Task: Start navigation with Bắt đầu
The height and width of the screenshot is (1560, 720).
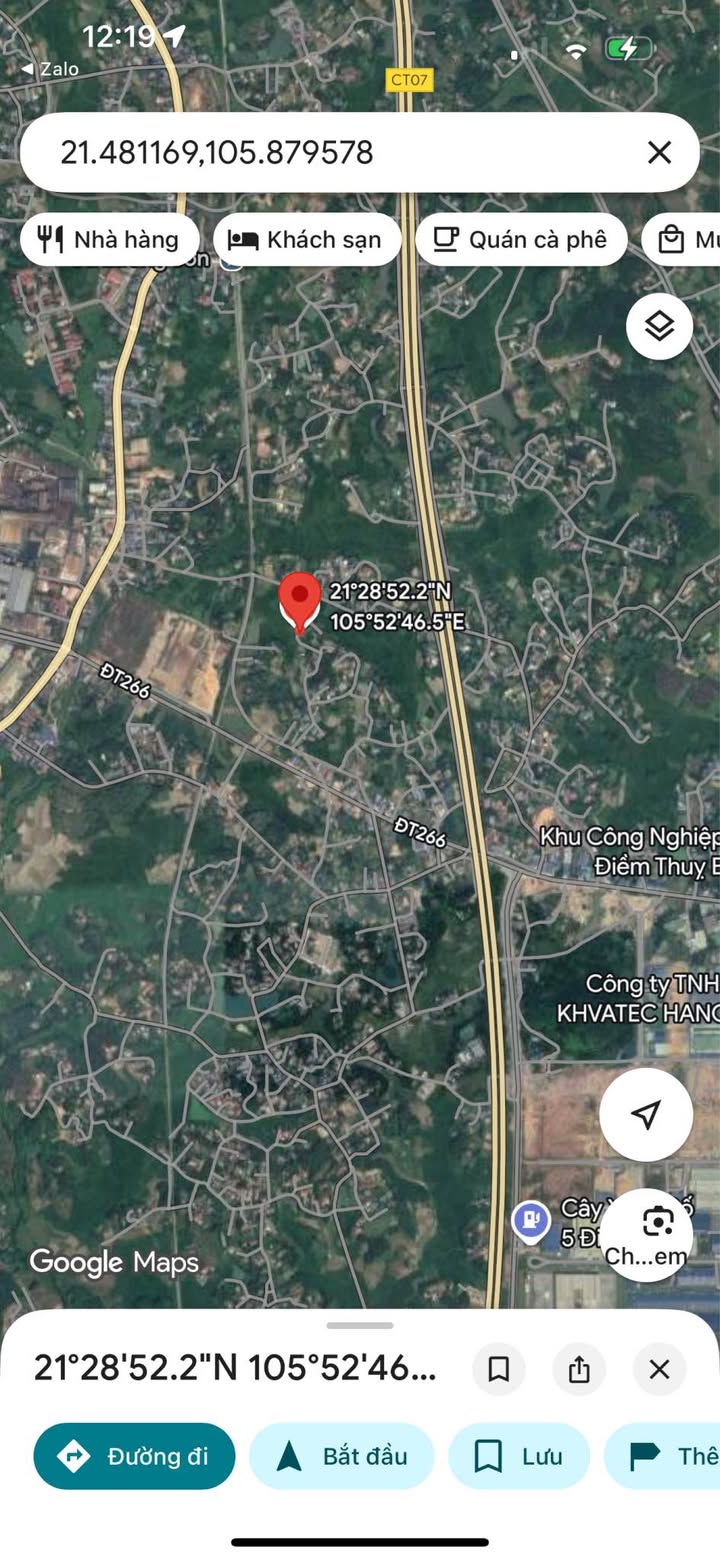Action: click(342, 1456)
